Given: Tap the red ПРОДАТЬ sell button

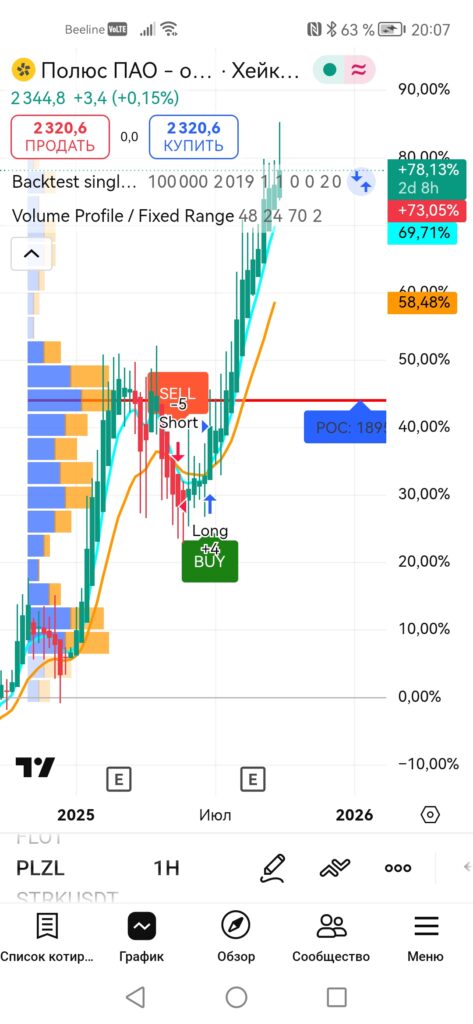Looking at the screenshot, I should click(x=60, y=136).
